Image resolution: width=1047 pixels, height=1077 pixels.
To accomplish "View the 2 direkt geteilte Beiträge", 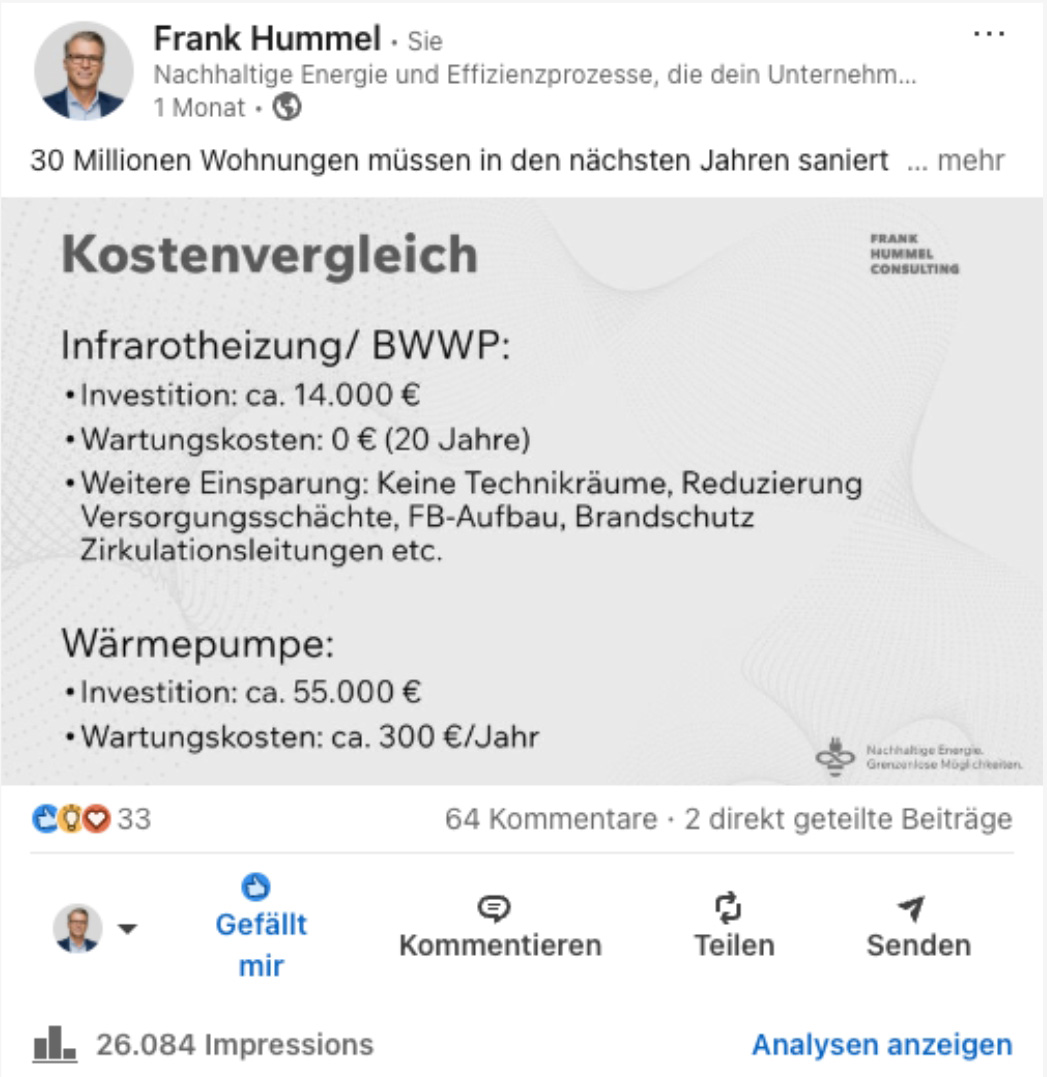I will click(x=848, y=819).
